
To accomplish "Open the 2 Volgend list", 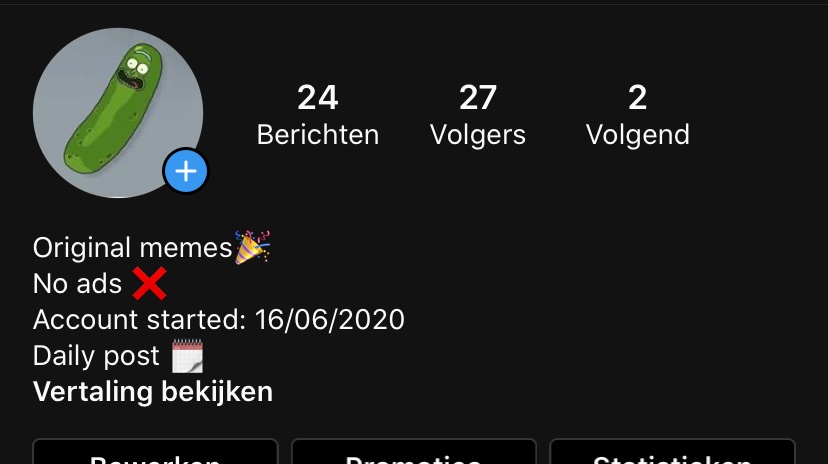I will tap(638, 115).
